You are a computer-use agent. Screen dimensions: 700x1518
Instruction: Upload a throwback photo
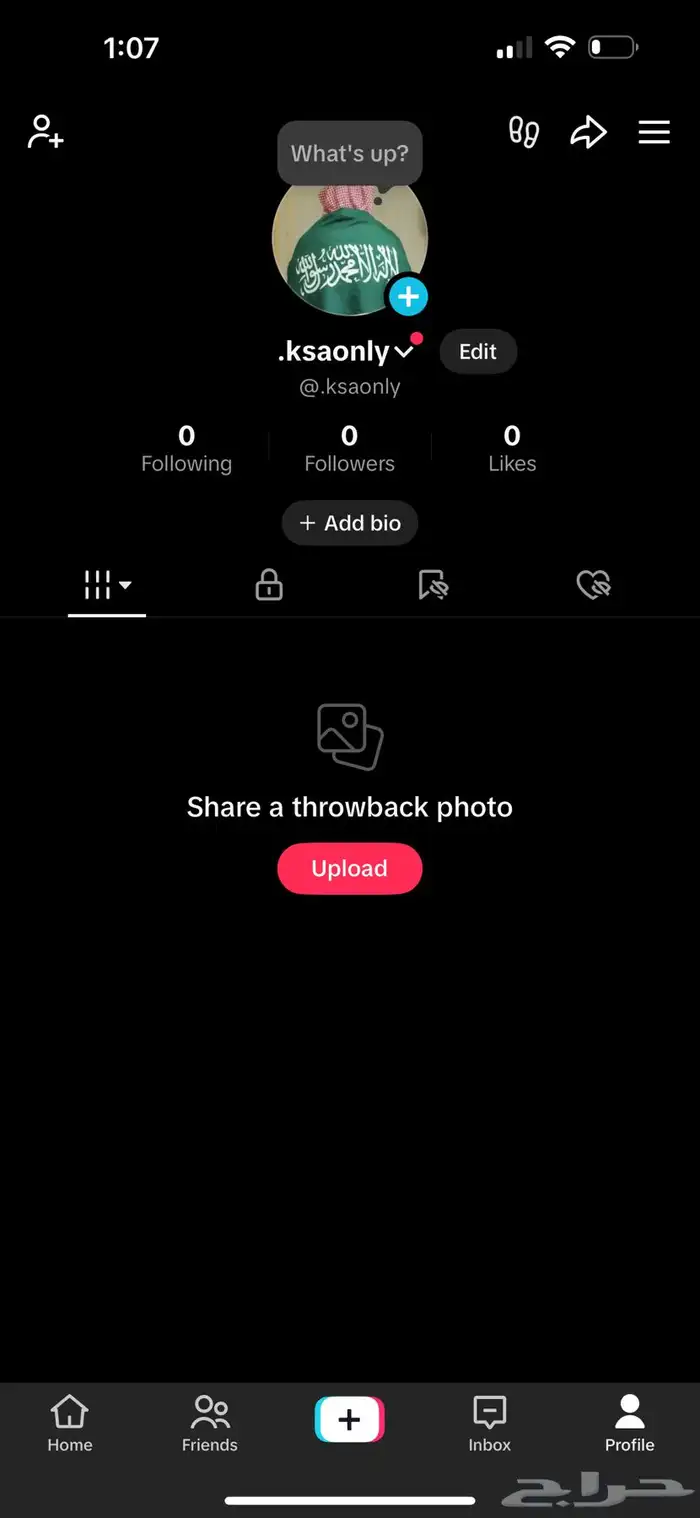click(349, 868)
